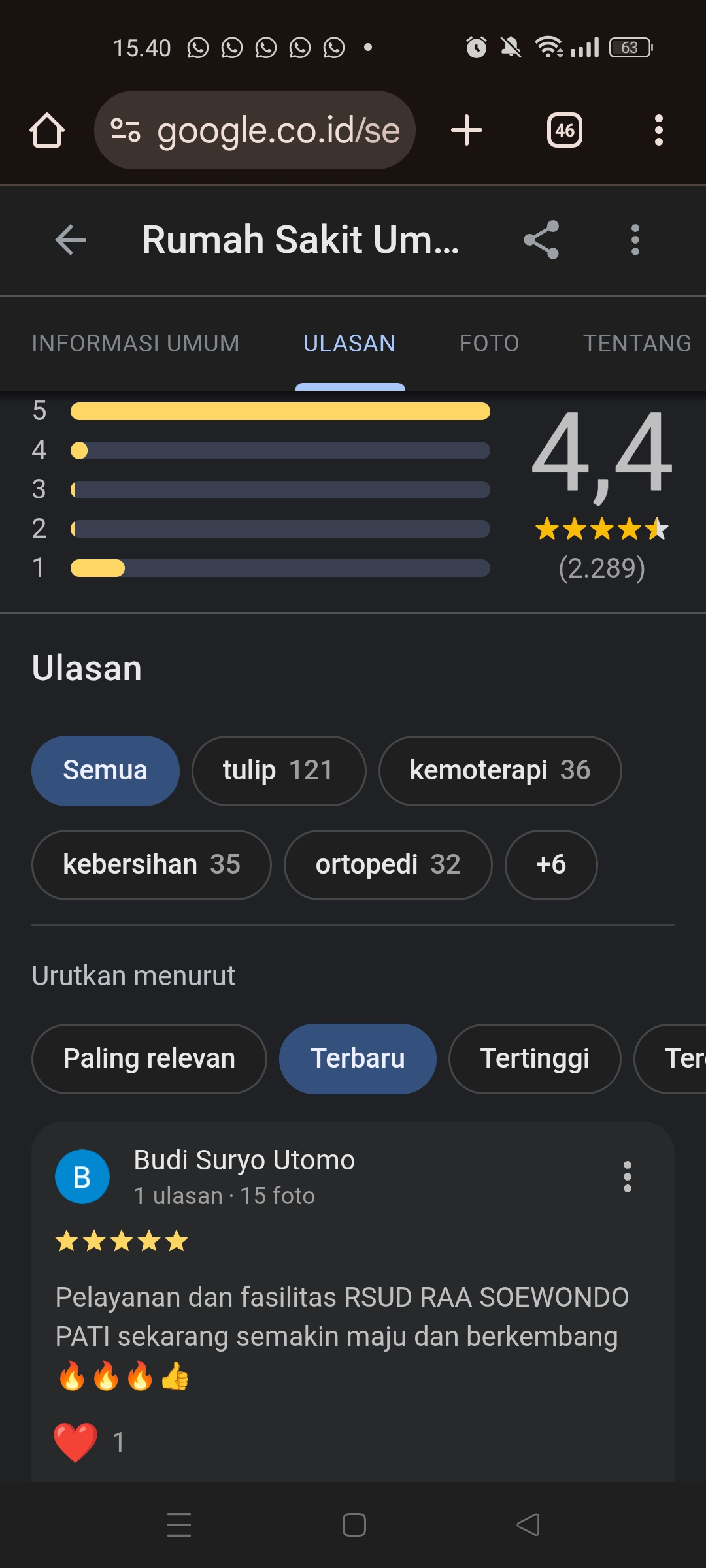Open the browser home page
Viewport: 706px width, 1568px height.
tap(47, 130)
